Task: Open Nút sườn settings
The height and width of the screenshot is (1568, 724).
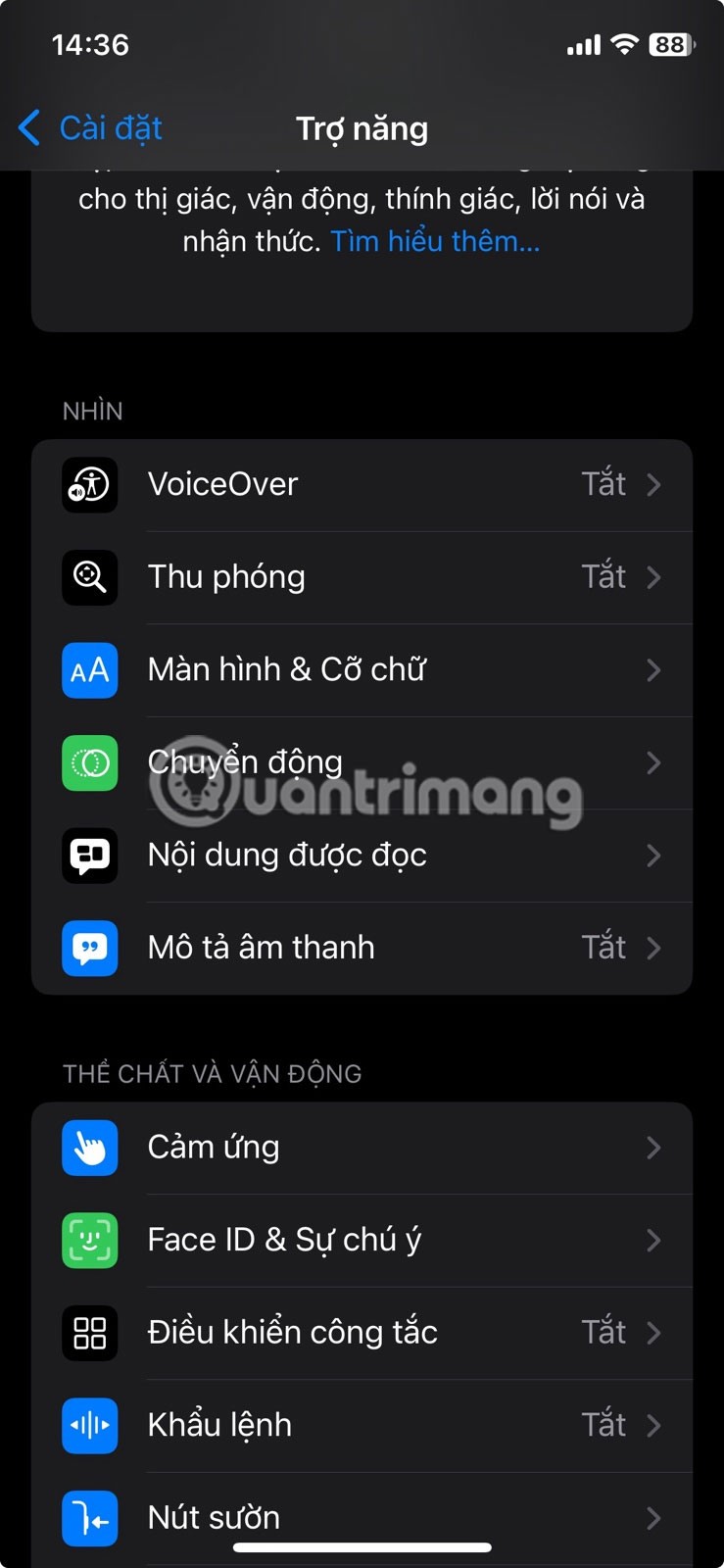Action: pos(362,1517)
